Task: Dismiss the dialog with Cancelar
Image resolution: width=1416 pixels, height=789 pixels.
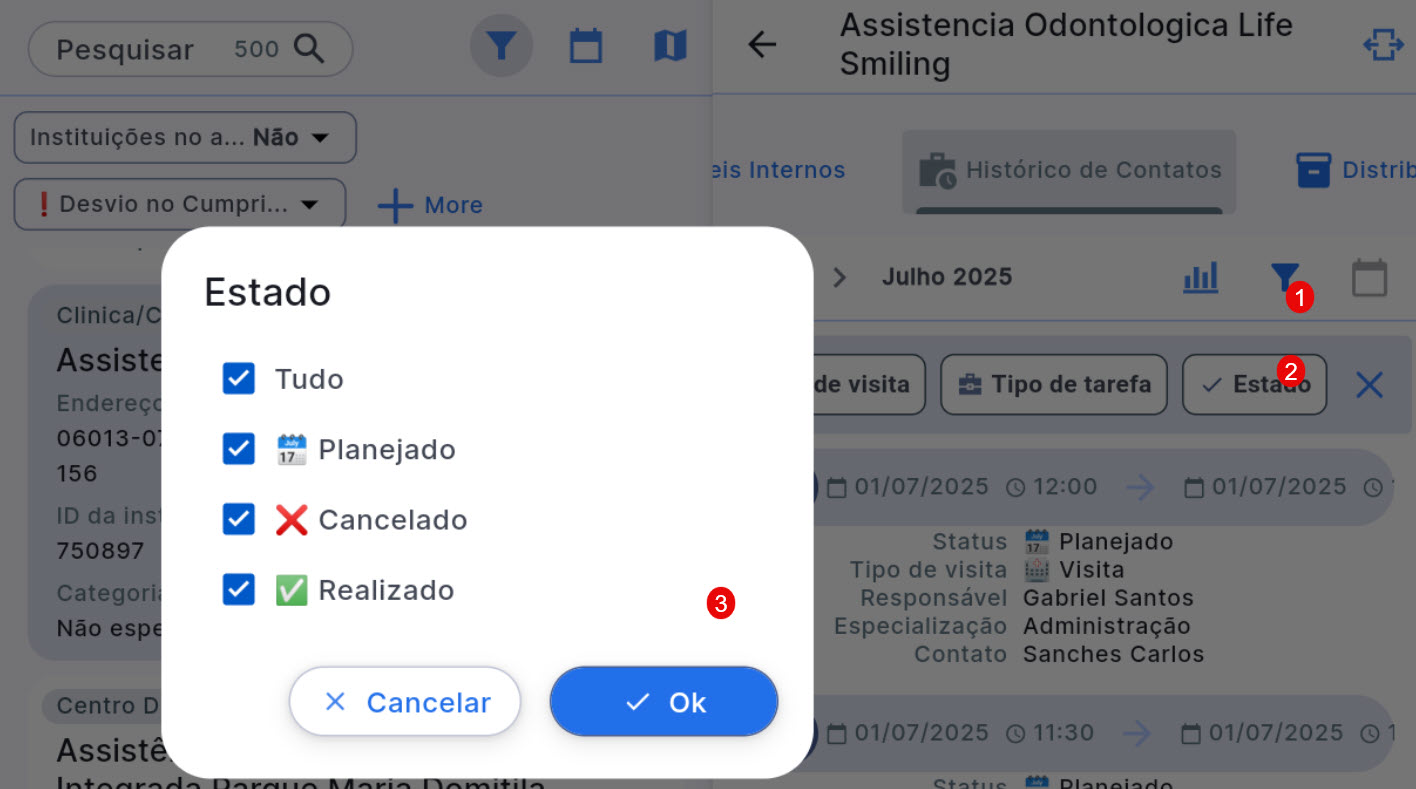Action: click(x=405, y=702)
